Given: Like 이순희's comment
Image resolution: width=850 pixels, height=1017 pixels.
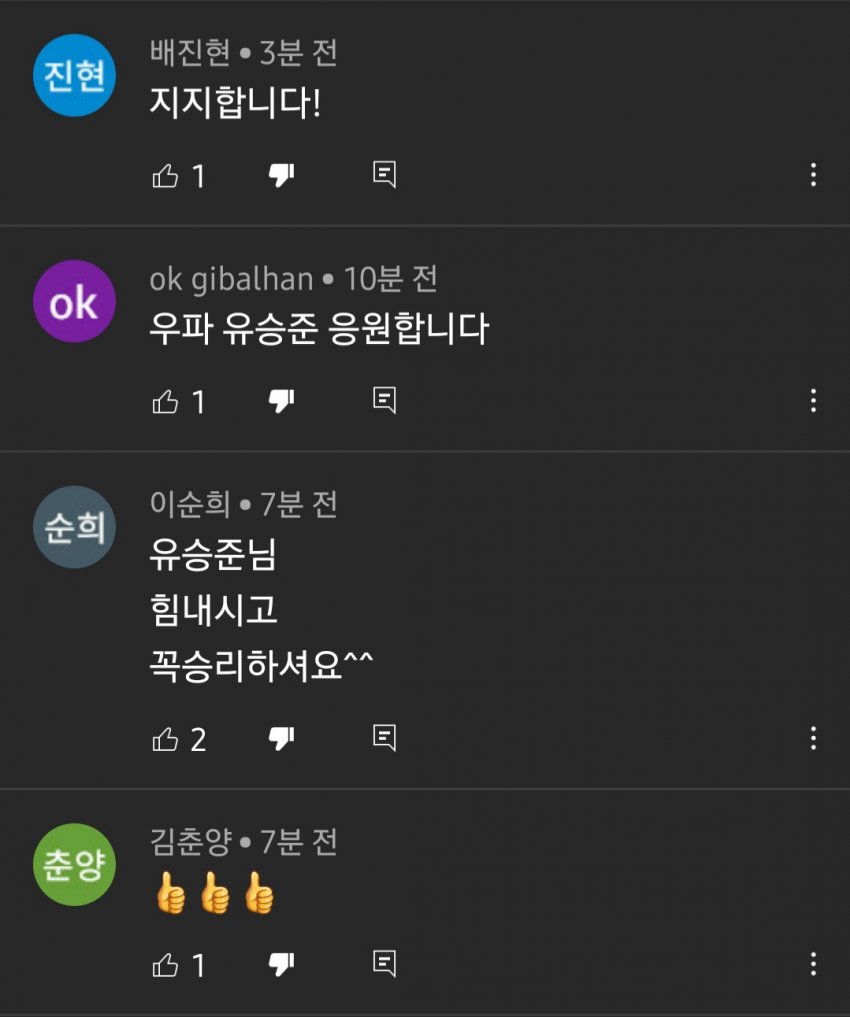Looking at the screenshot, I should (165, 740).
